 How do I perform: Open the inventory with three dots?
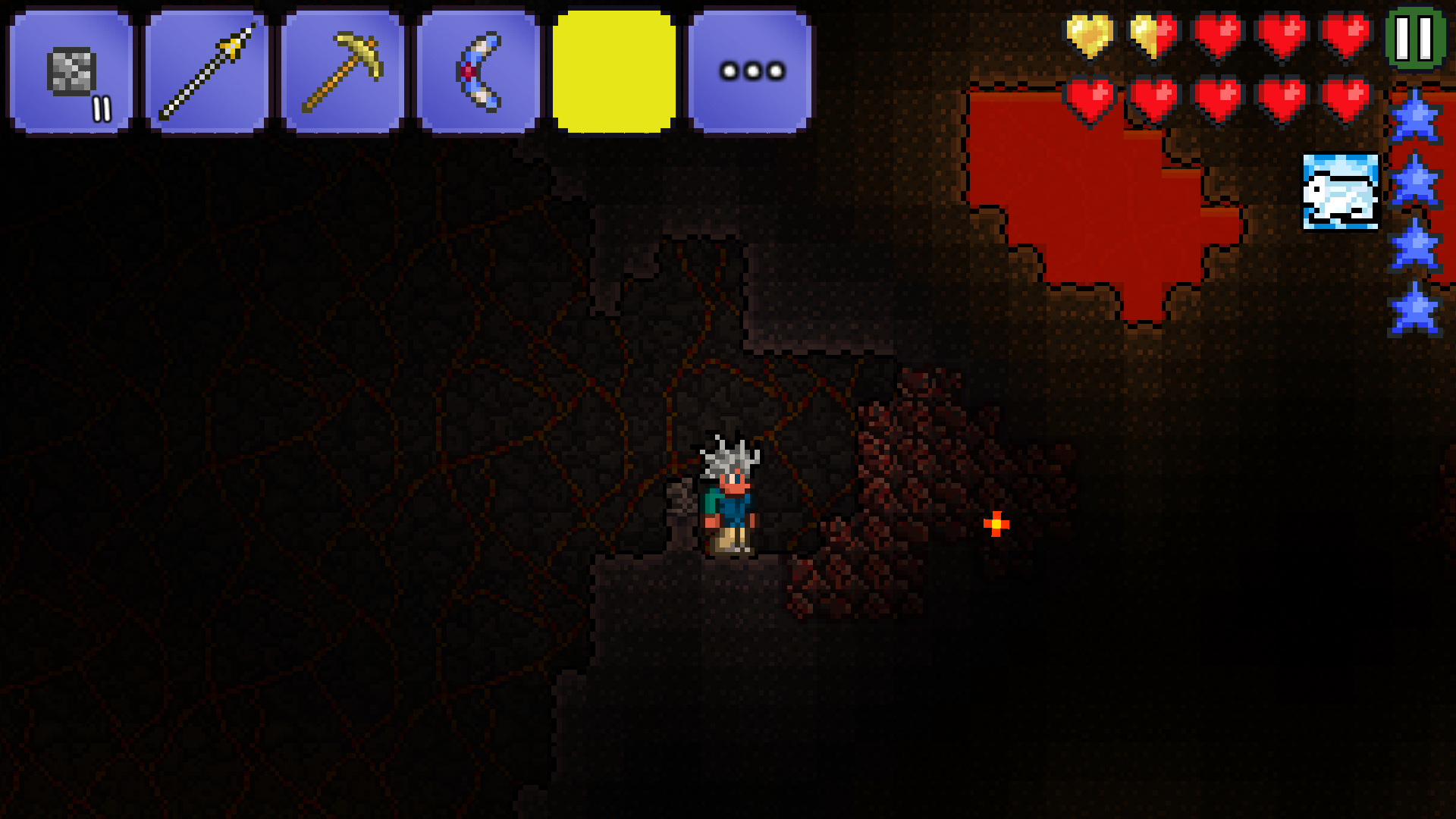click(750, 72)
